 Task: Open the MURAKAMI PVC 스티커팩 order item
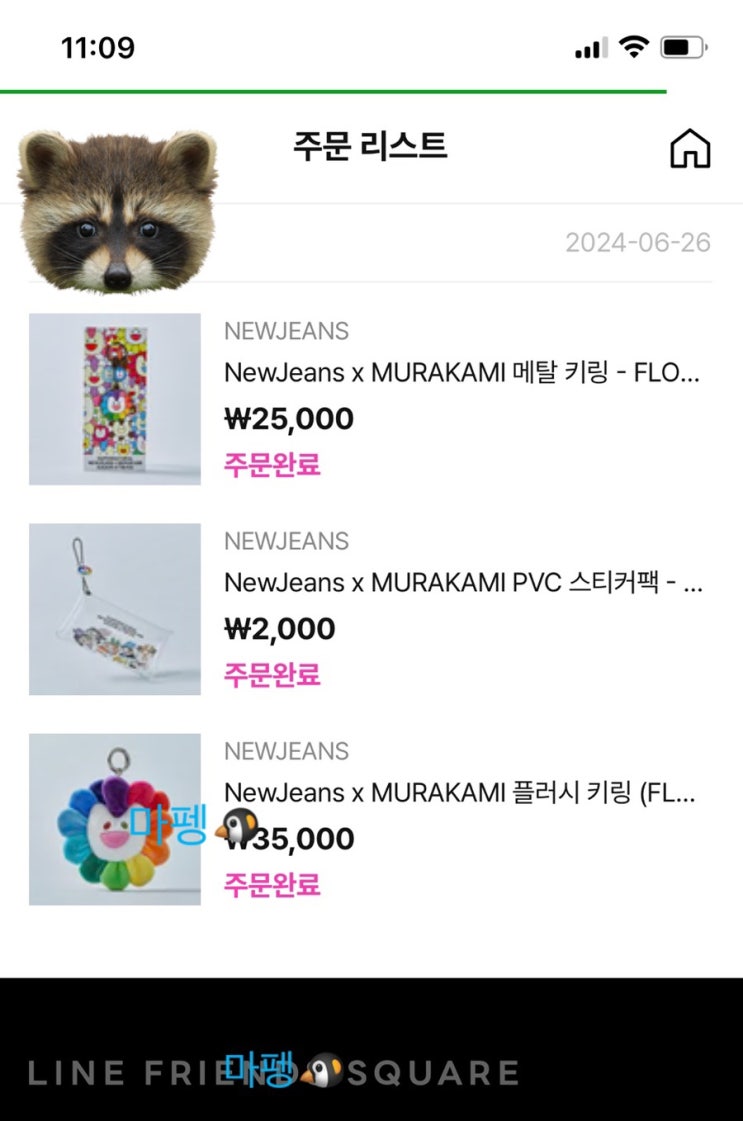pyautogui.click(x=463, y=584)
